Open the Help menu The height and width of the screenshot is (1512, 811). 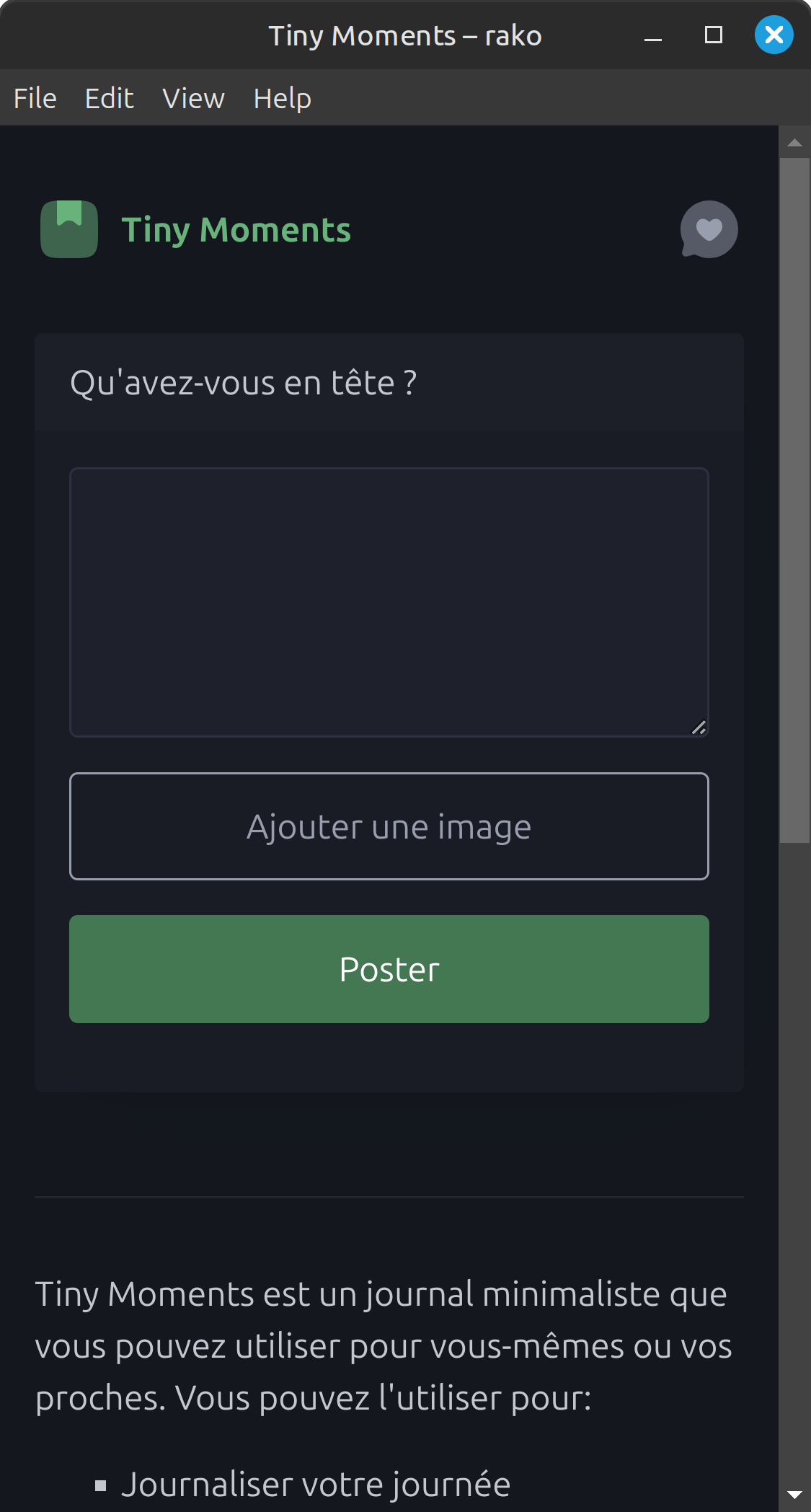pos(283,98)
